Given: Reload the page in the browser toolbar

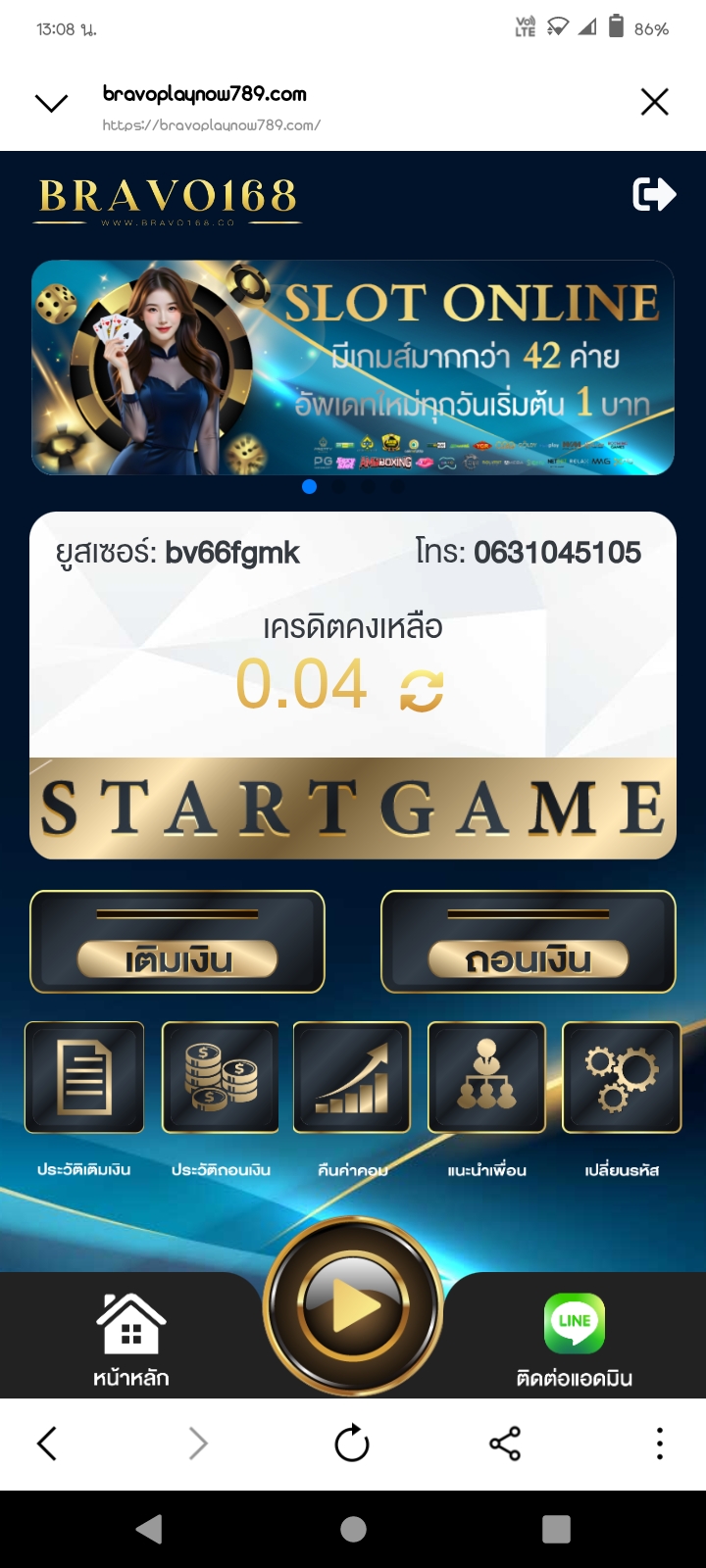Looking at the screenshot, I should click(x=352, y=1444).
